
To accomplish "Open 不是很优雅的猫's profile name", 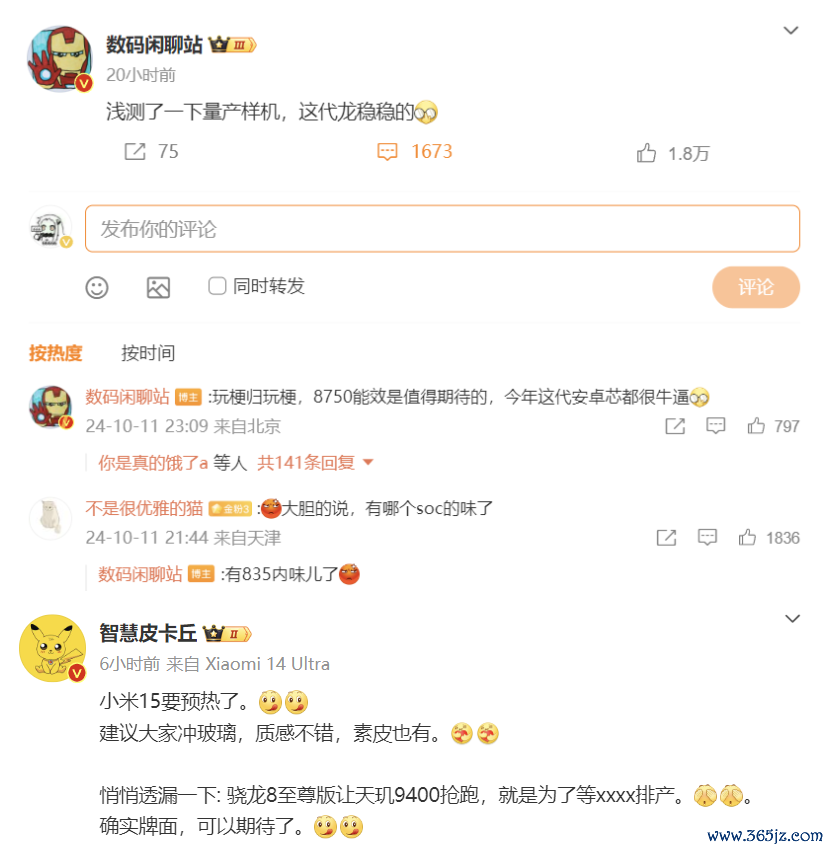I will 144,508.
